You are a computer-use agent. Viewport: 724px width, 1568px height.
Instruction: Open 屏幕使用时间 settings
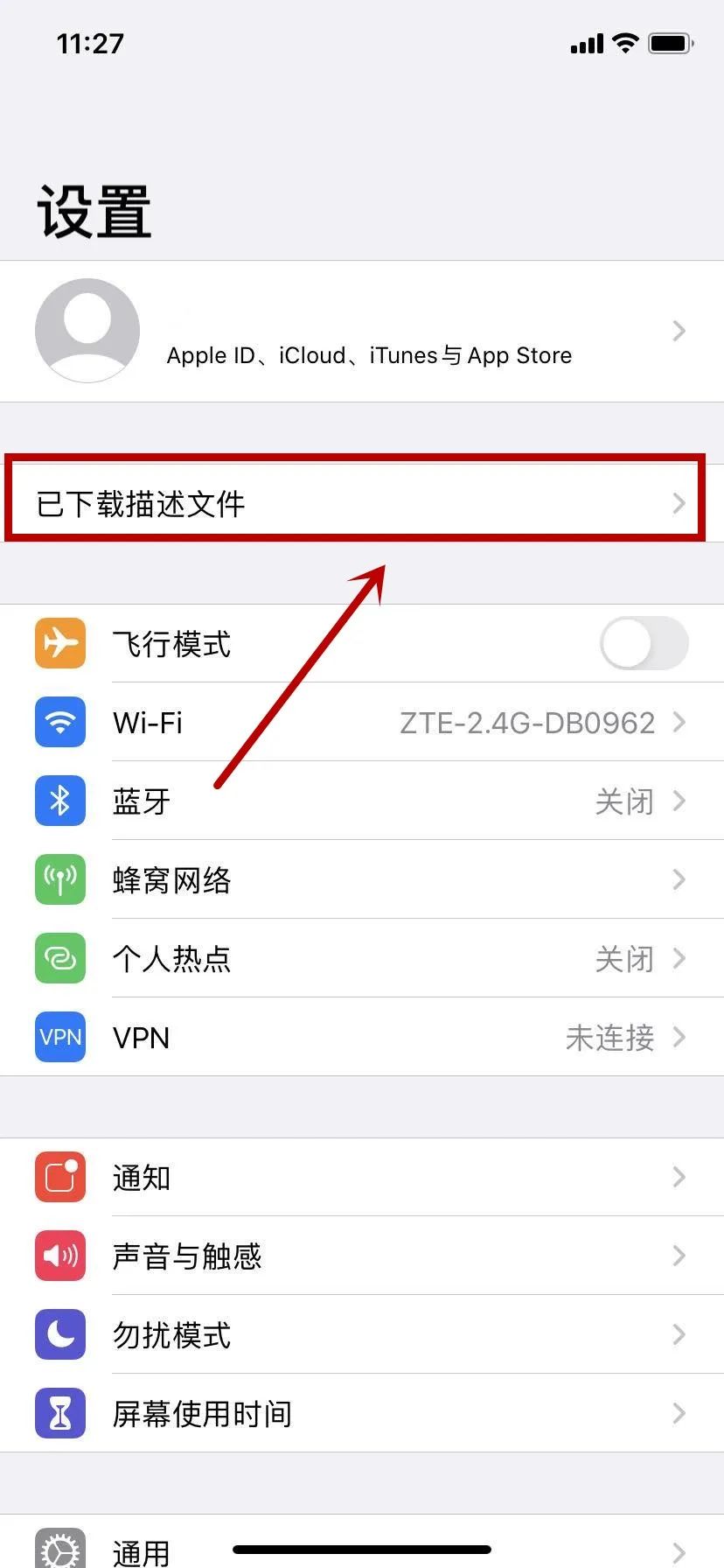(x=362, y=1413)
